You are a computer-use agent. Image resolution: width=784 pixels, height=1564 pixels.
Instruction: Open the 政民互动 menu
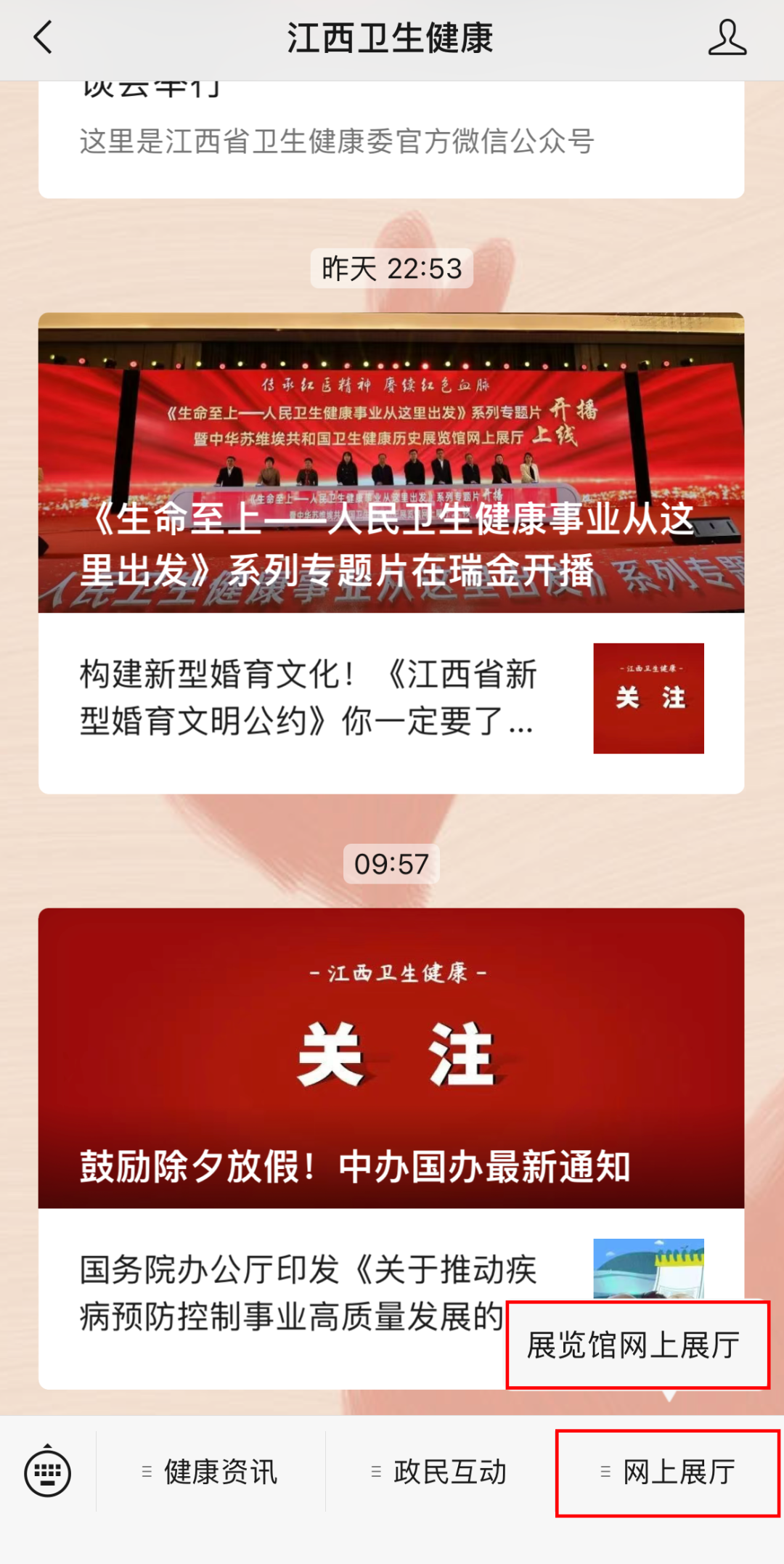pos(440,1473)
